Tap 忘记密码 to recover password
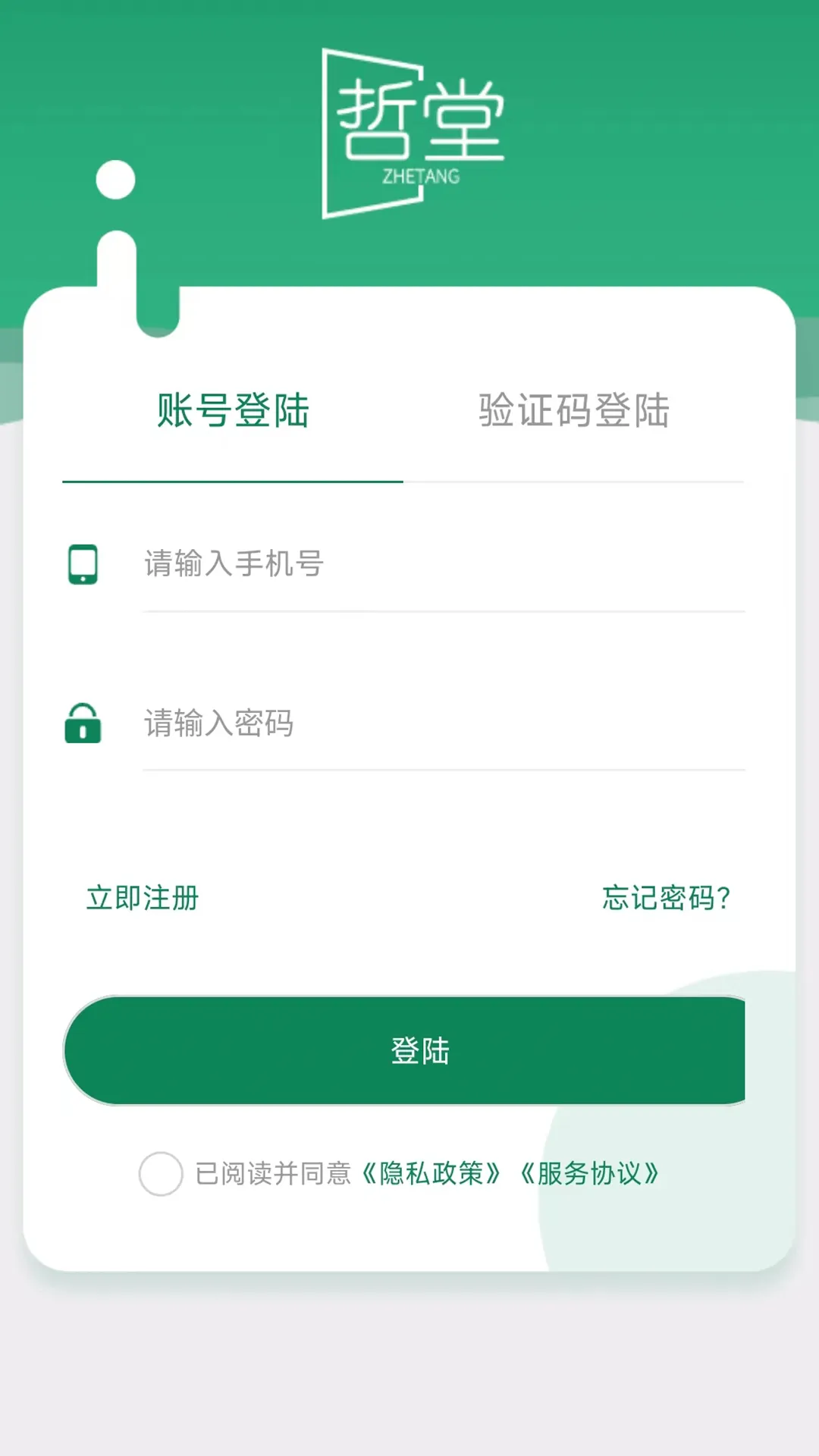Screen dimensions: 819x1456 664,898
